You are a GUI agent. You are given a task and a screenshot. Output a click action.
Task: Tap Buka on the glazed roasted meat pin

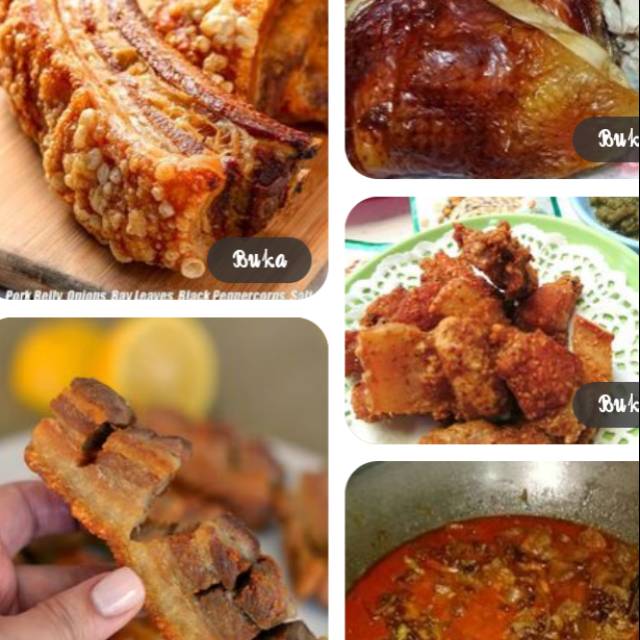(x=610, y=140)
